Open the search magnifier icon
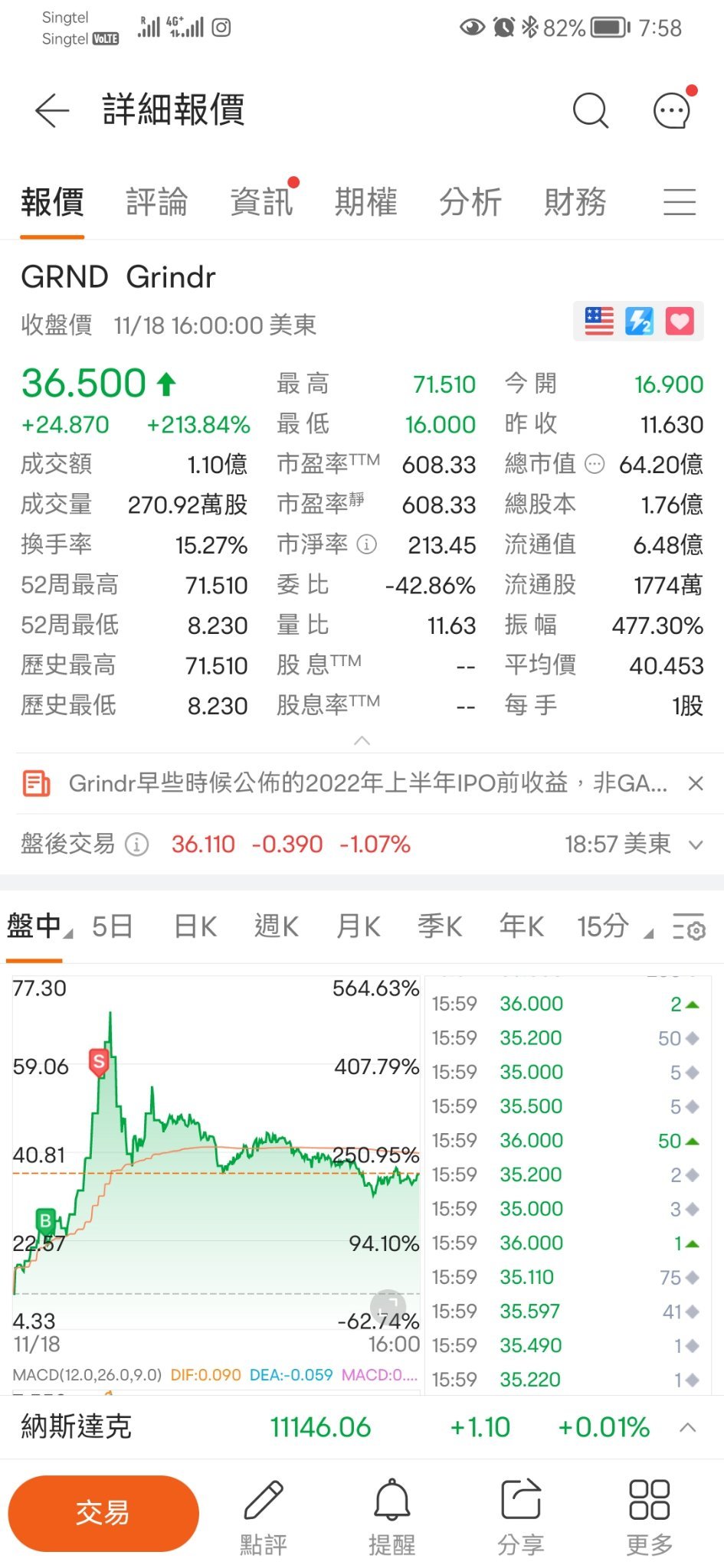724x1568 pixels. 590,111
